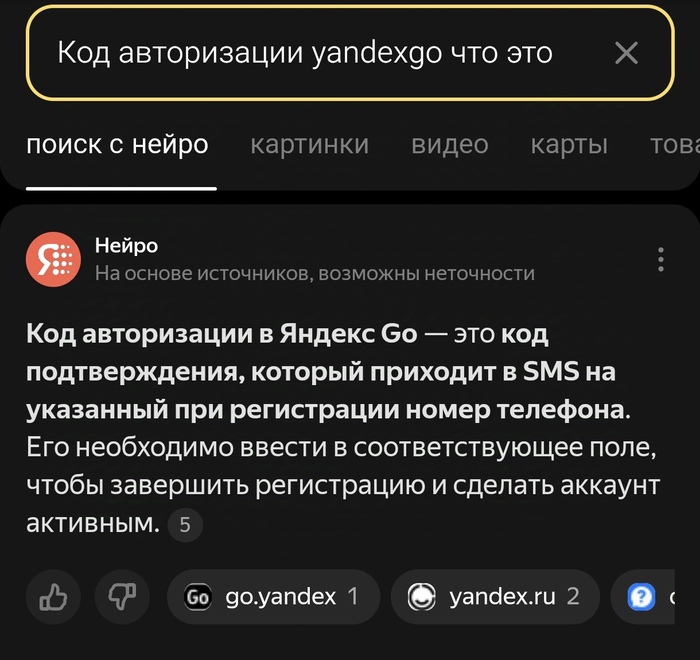Open the go.yandex source chip
The height and width of the screenshot is (660, 700).
click(x=273, y=598)
